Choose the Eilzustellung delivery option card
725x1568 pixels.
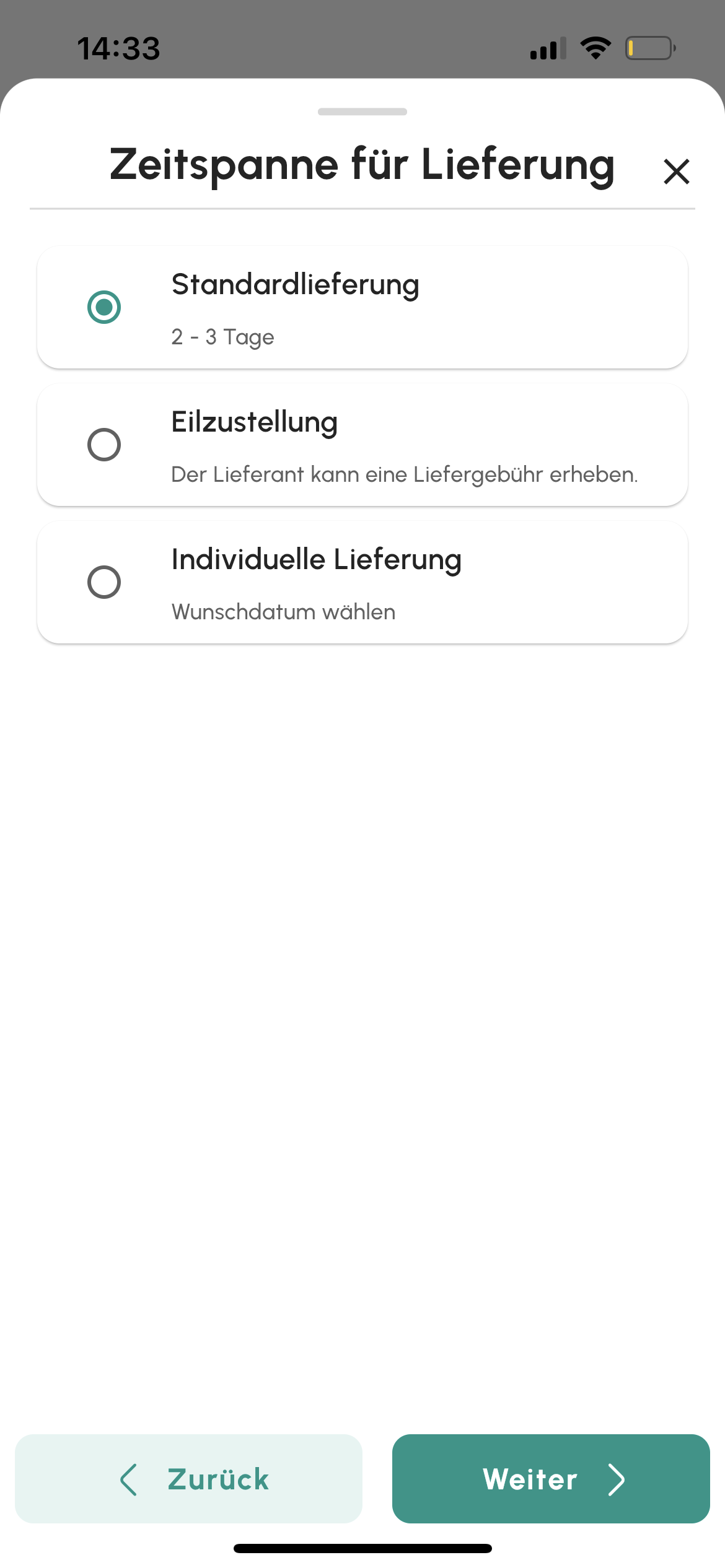click(x=362, y=443)
